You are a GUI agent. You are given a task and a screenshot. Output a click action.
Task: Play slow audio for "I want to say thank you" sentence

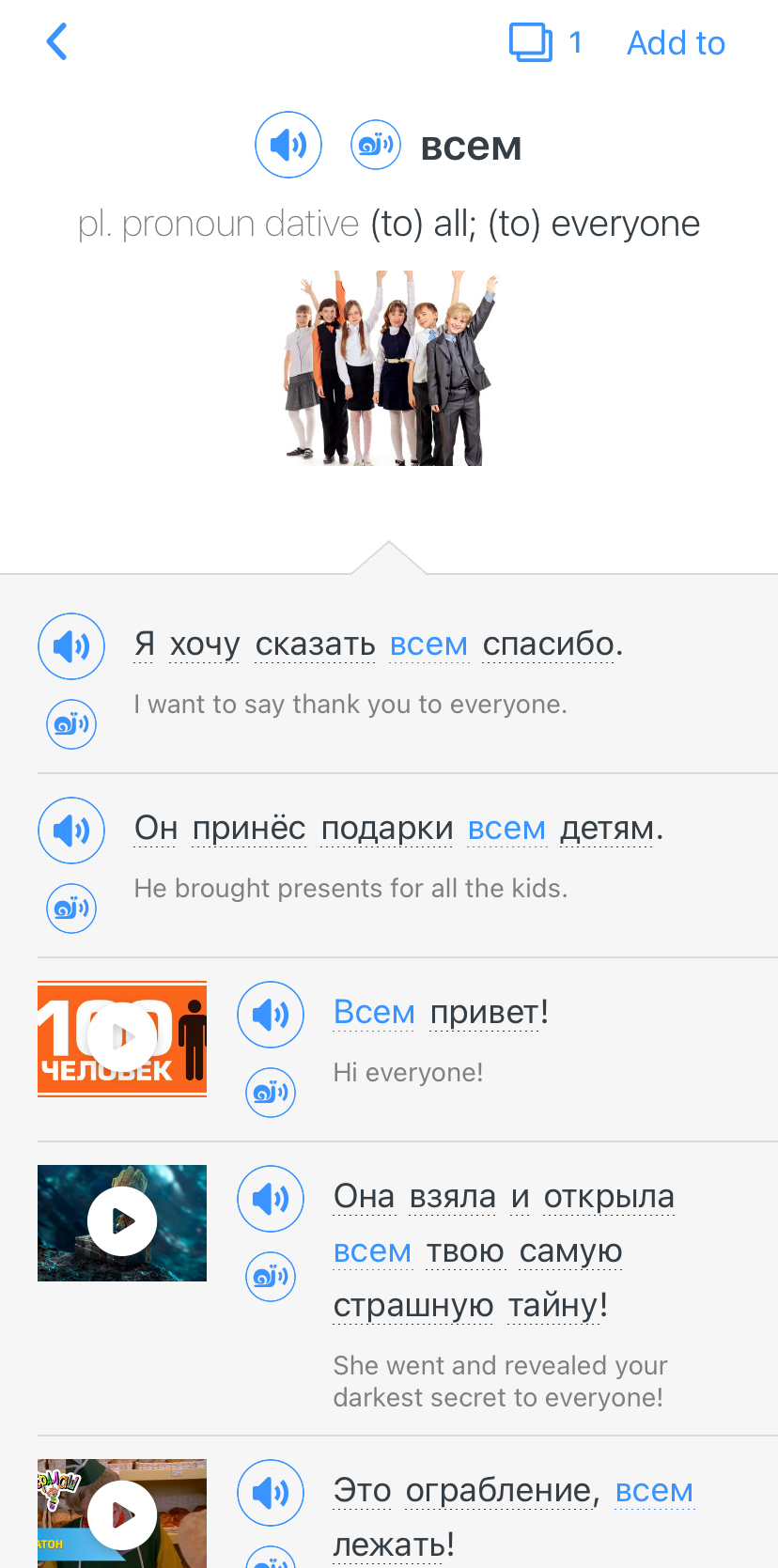tap(71, 724)
